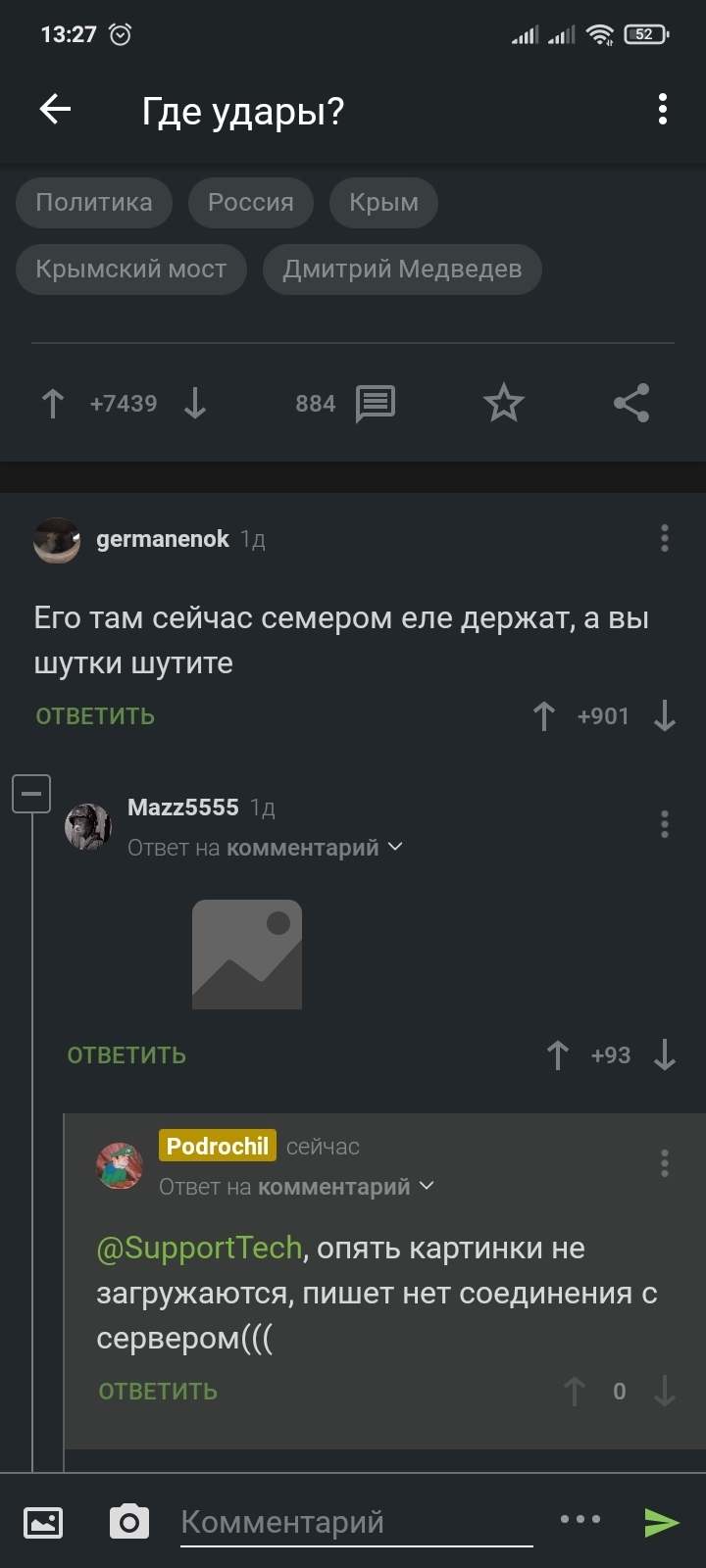Open the @SupportTech mention
The height and width of the screenshot is (1568, 706).
point(199,1249)
